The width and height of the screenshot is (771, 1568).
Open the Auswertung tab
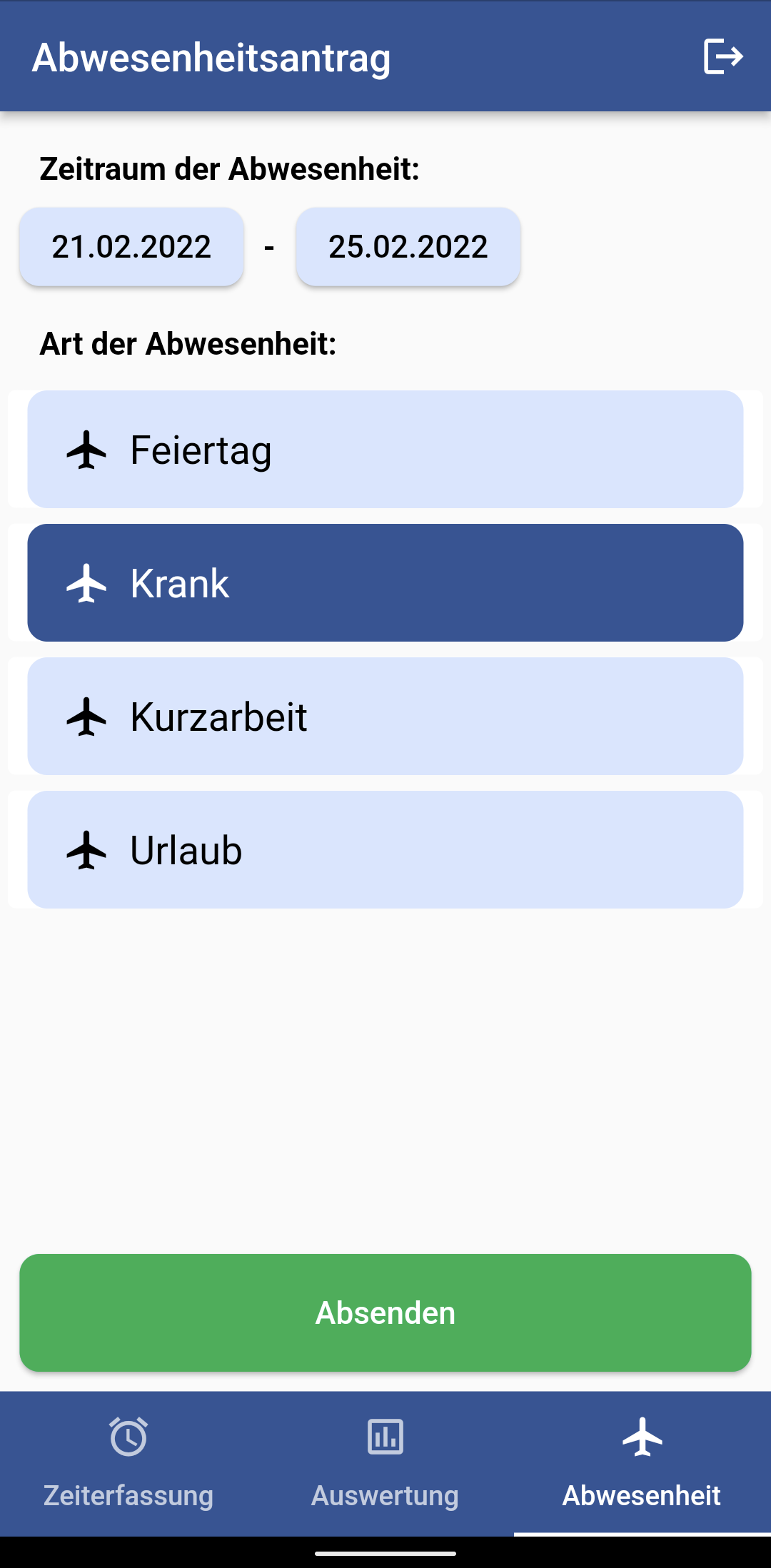pos(385,1464)
